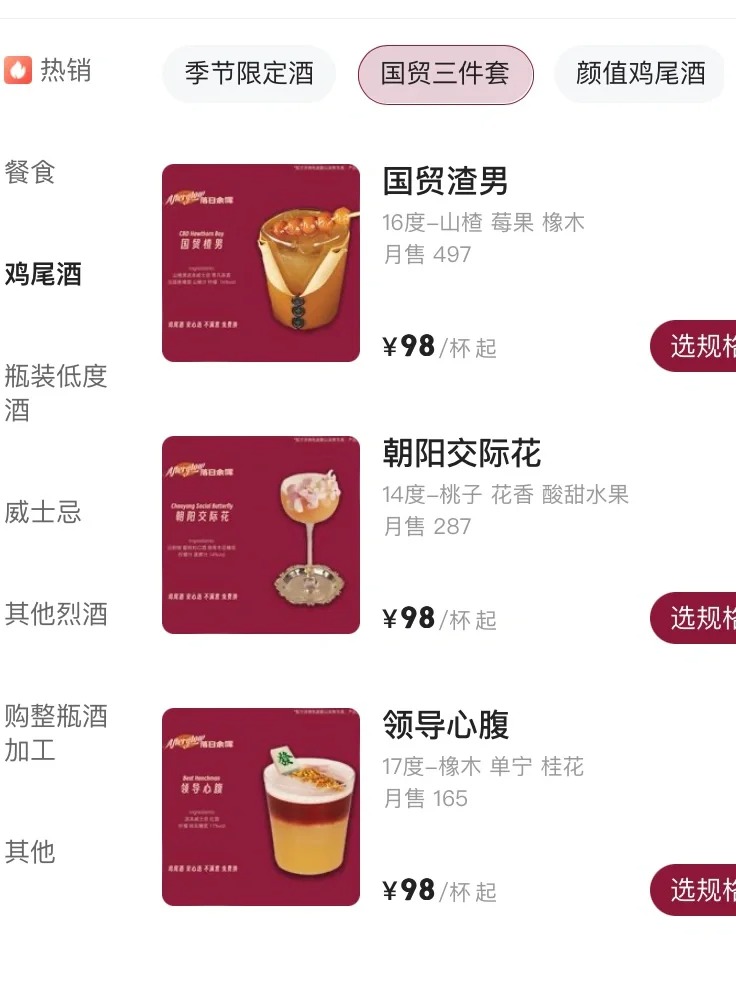The height and width of the screenshot is (981, 736).
Task: Tap 选规格 for 朝阳交际花
Action: [x=700, y=618]
